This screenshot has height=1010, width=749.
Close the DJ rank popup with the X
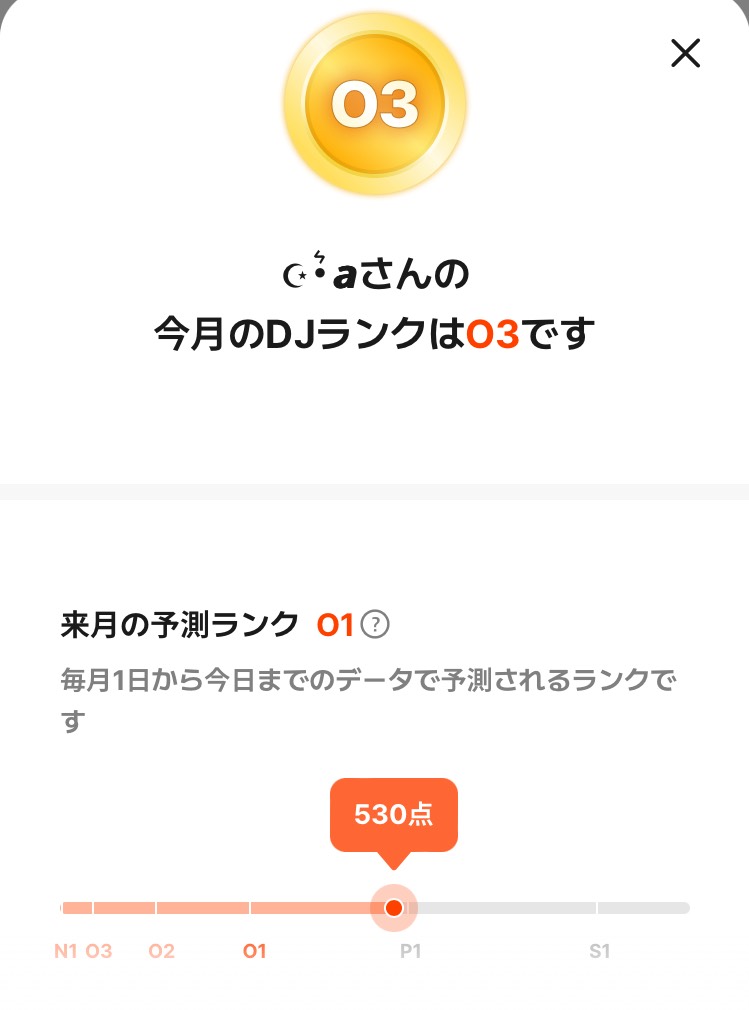click(684, 54)
